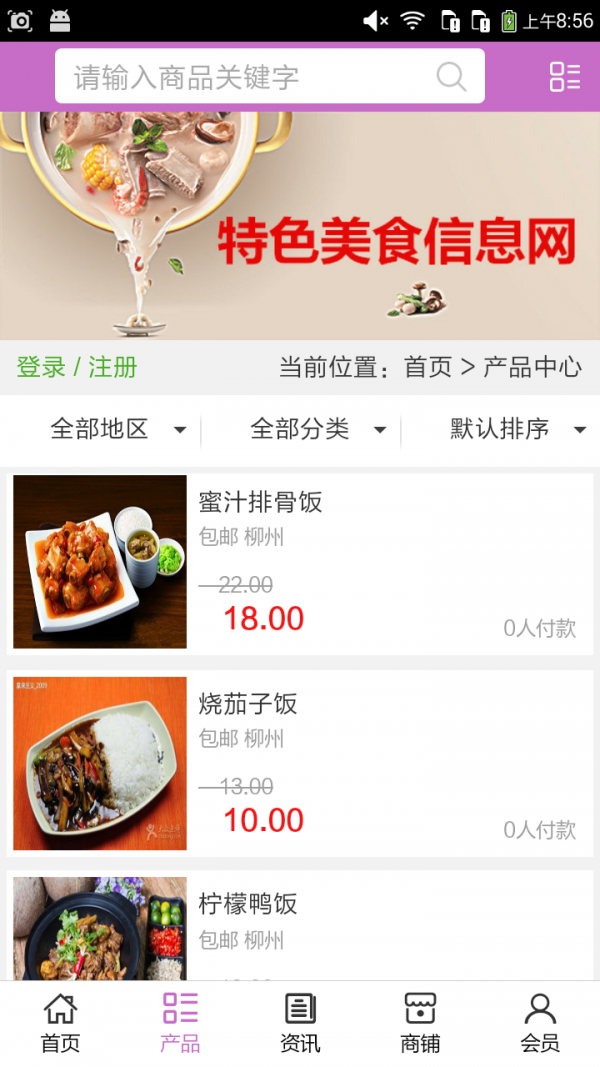
Task: Go to the 首页 tab
Action: (x=60, y=1023)
